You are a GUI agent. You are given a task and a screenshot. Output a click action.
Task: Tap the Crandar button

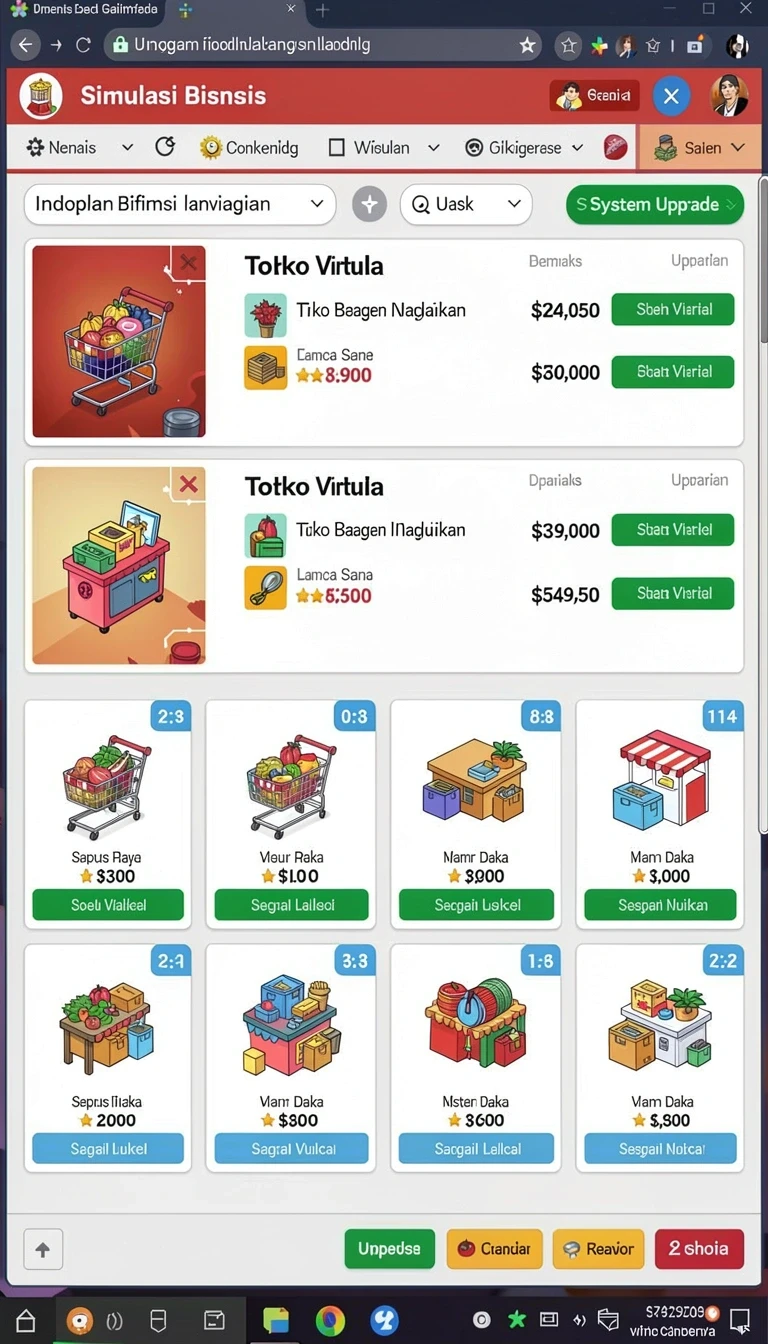(495, 1249)
